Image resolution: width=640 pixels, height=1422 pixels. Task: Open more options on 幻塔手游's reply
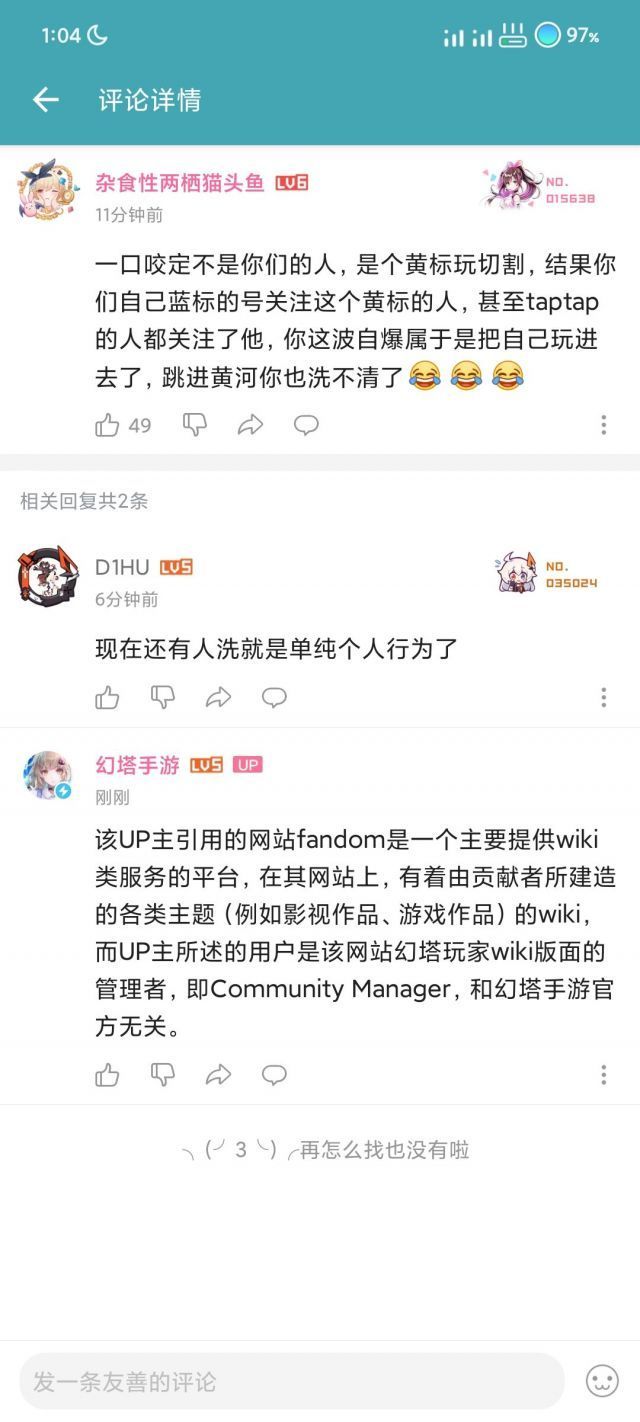[603, 1075]
